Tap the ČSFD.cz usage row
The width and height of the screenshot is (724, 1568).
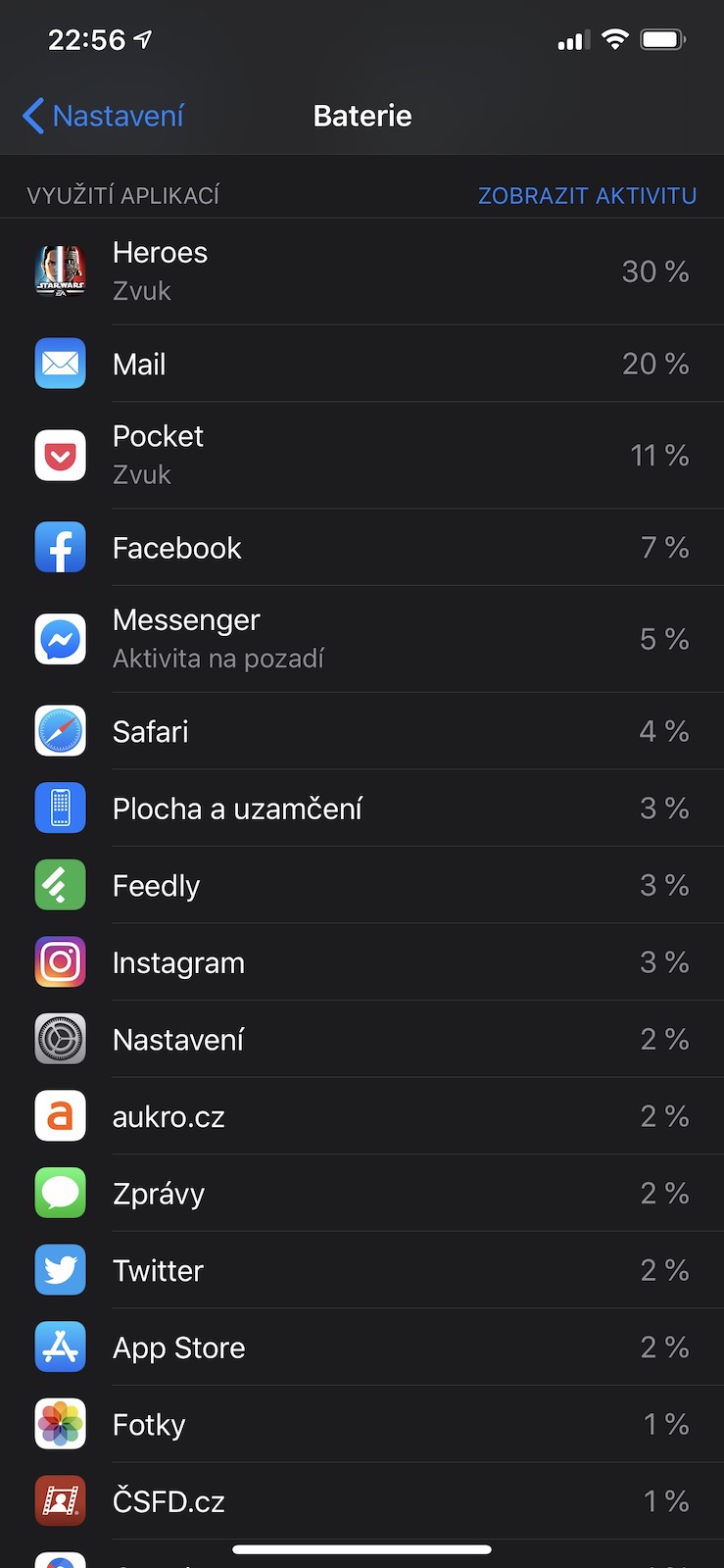[x=362, y=1500]
